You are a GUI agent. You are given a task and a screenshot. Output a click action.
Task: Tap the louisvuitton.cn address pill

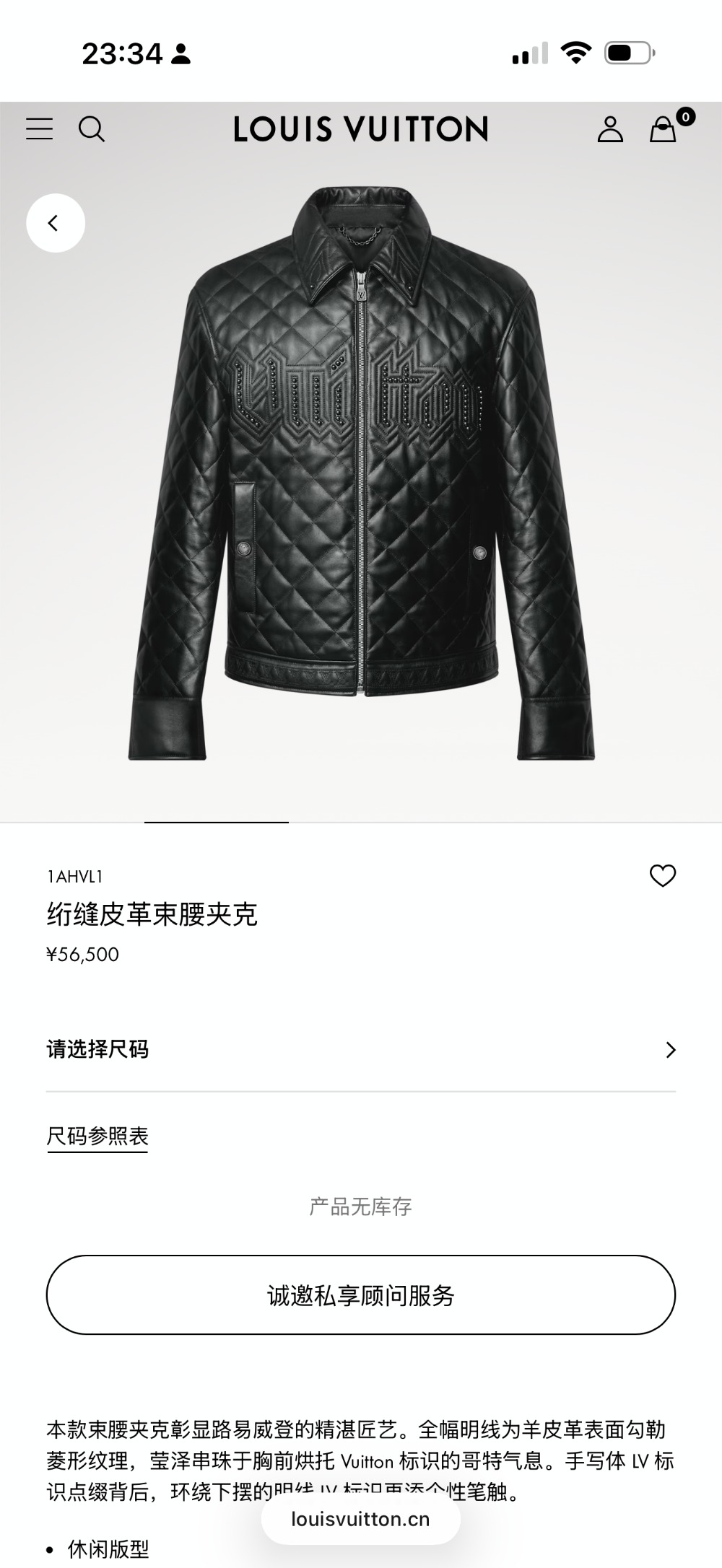360,1519
